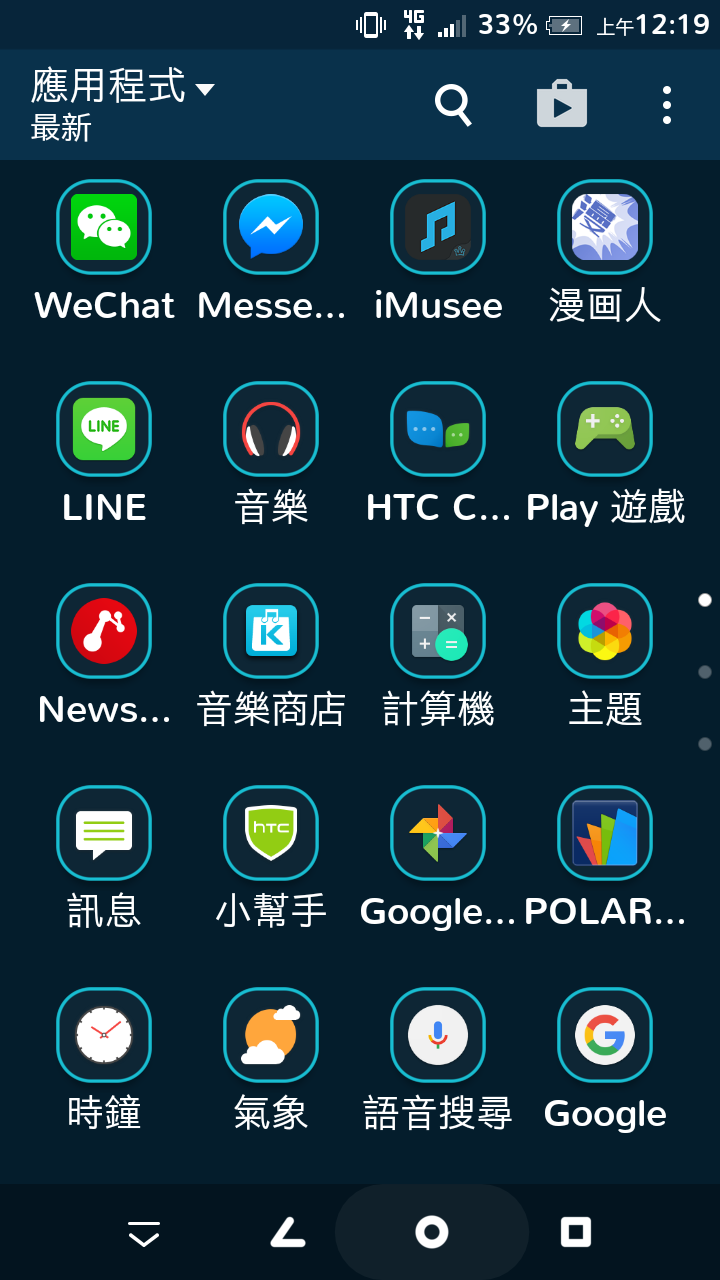
Task: Open the overflow menu
Action: (x=666, y=104)
